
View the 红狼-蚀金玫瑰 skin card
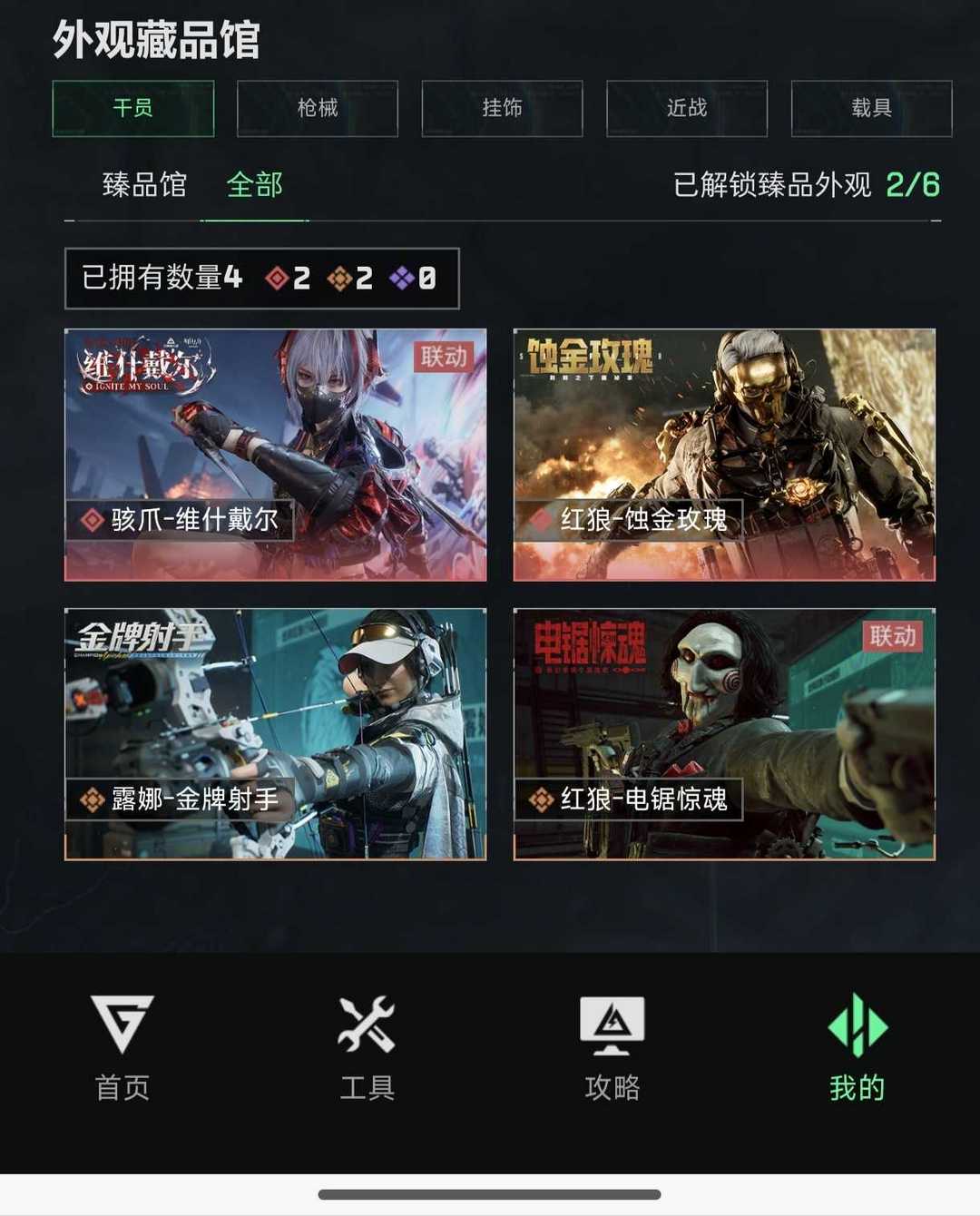pyautogui.click(x=724, y=454)
